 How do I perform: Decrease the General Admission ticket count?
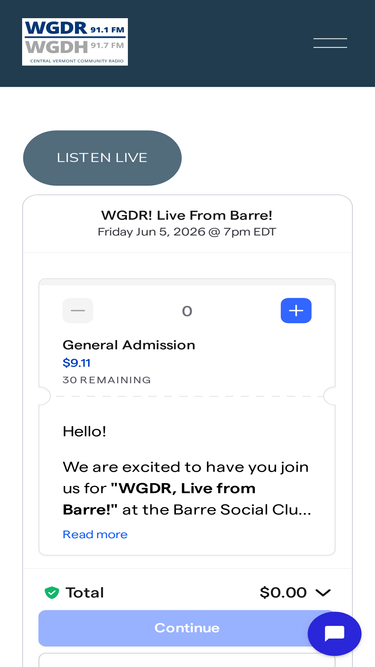tap(78, 311)
